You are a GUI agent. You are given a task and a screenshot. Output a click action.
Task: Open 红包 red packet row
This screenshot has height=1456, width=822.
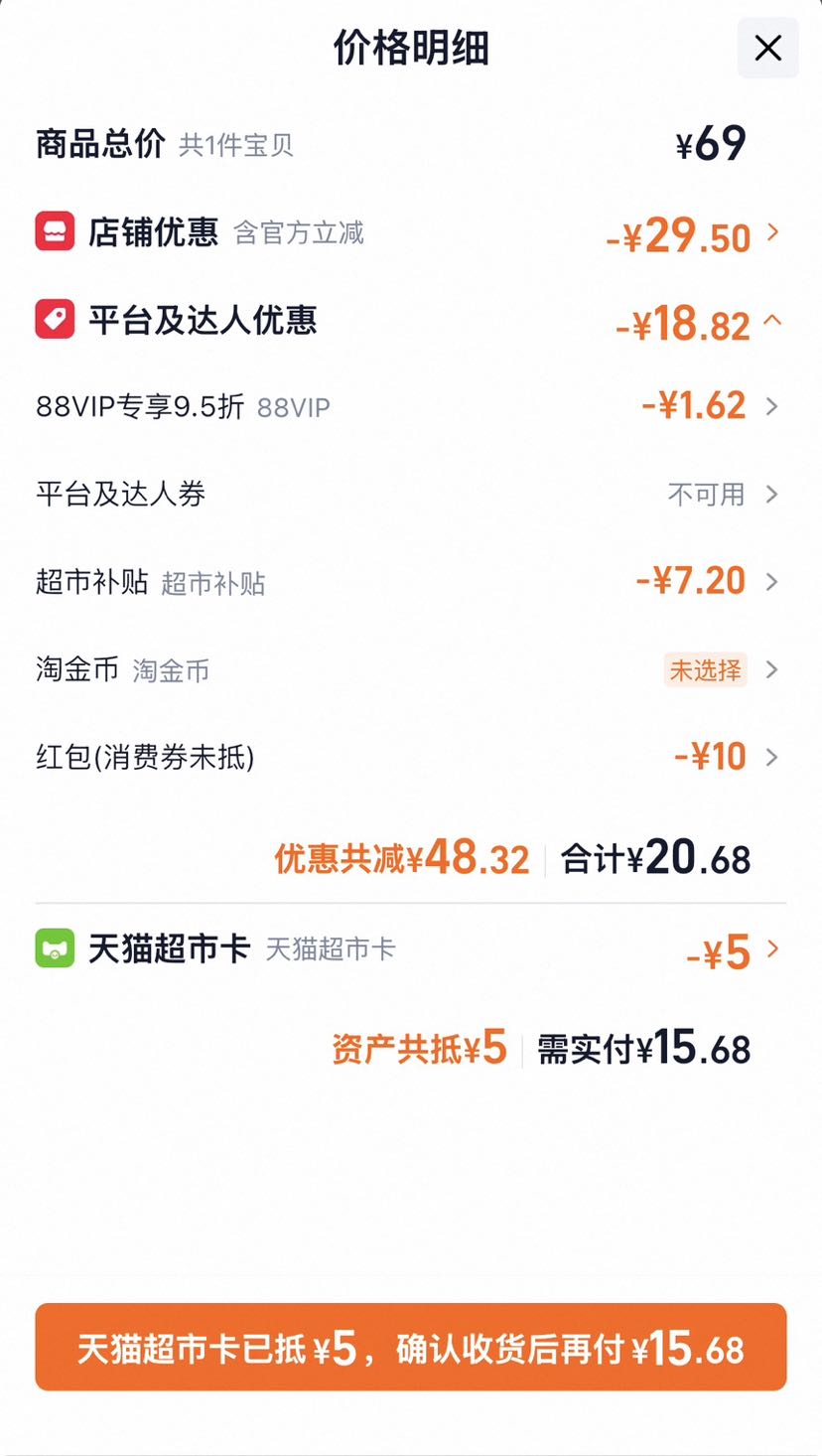(410, 757)
